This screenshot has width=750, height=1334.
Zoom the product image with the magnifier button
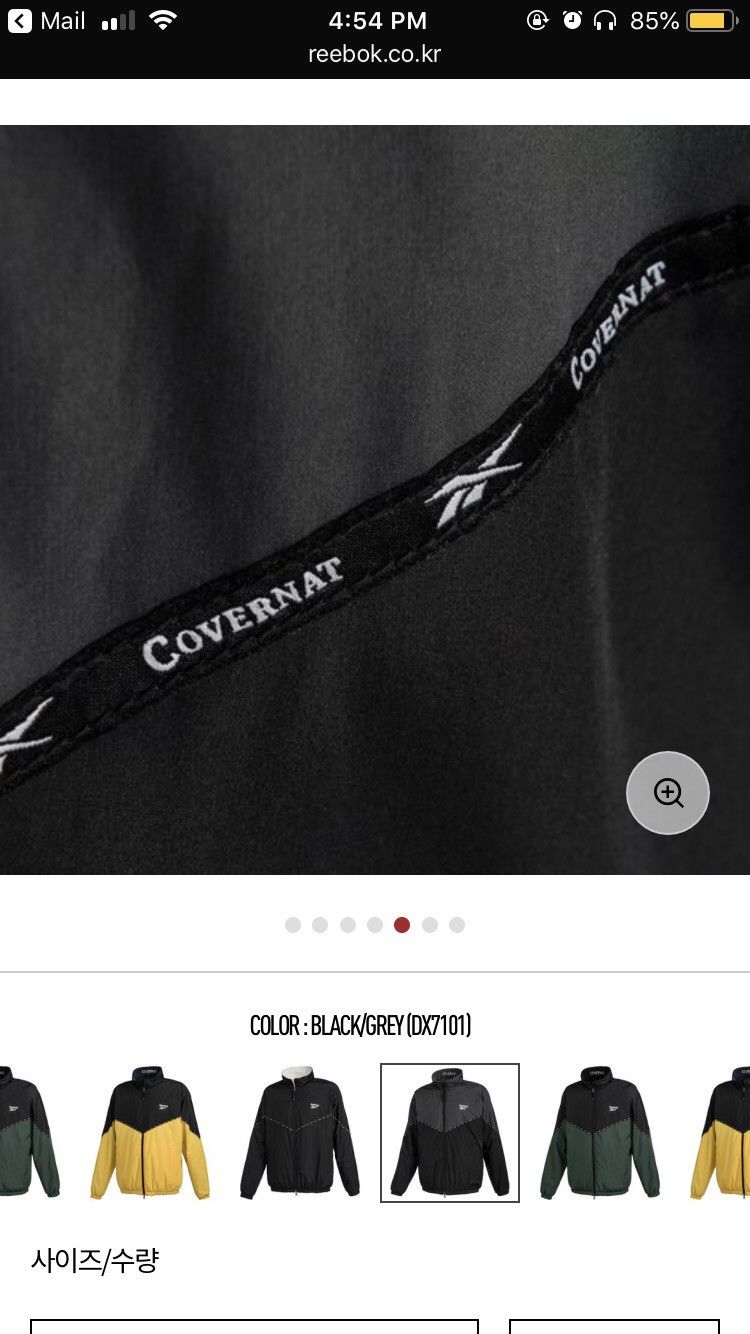(x=668, y=793)
